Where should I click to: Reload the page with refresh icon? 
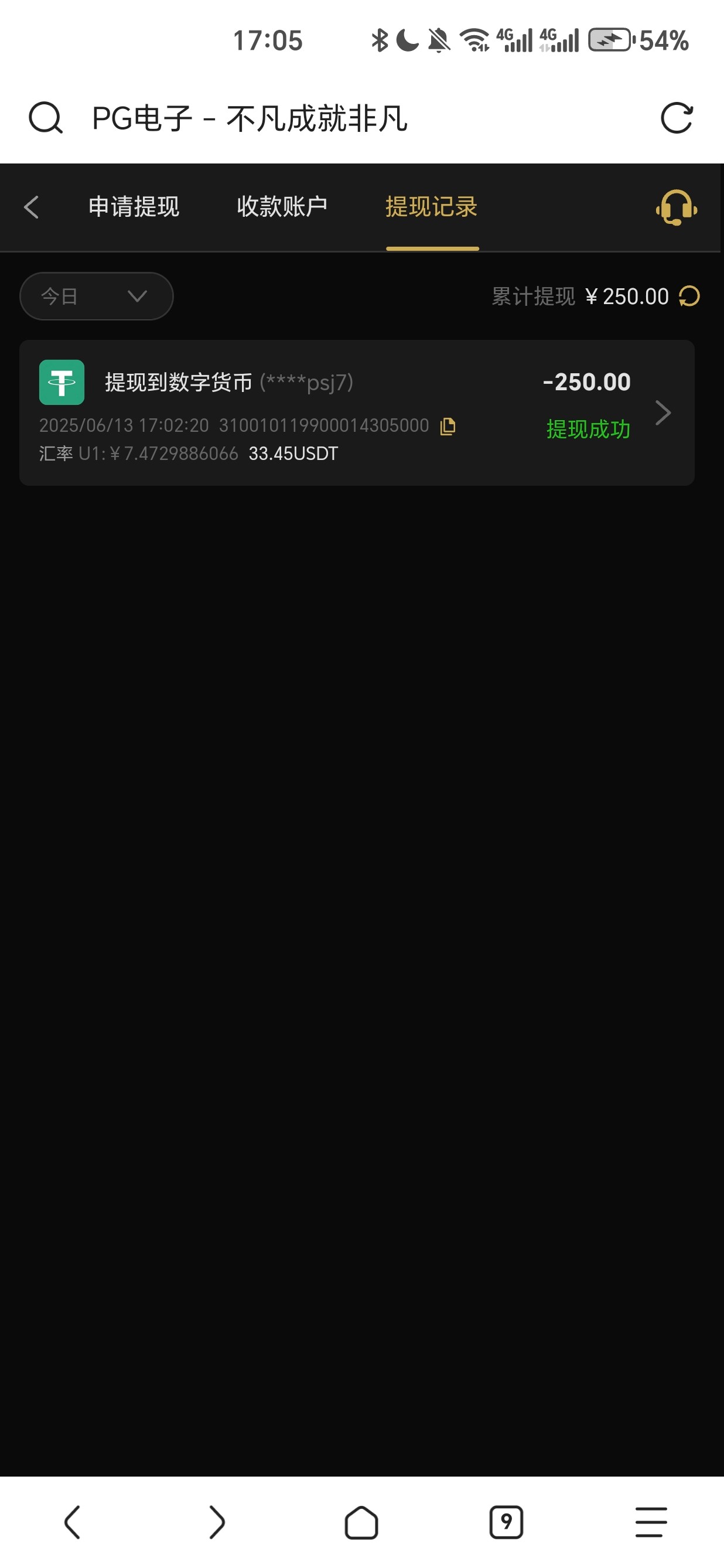point(677,118)
